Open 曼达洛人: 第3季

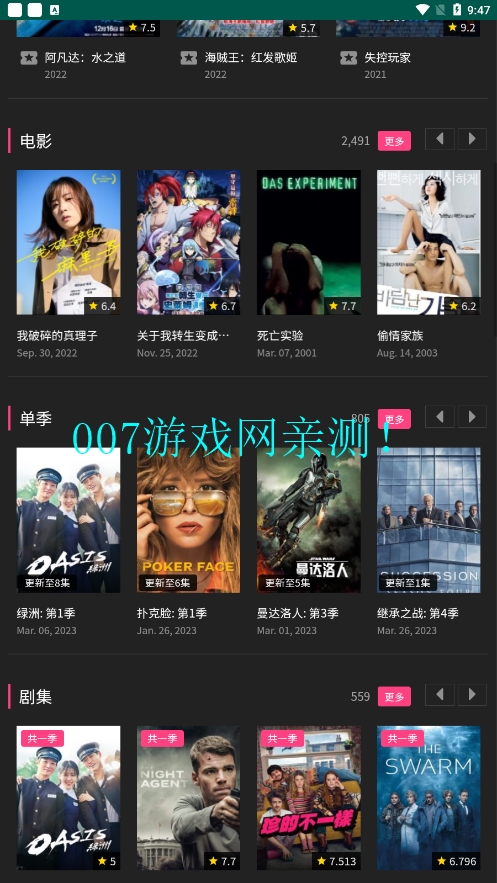coord(308,520)
